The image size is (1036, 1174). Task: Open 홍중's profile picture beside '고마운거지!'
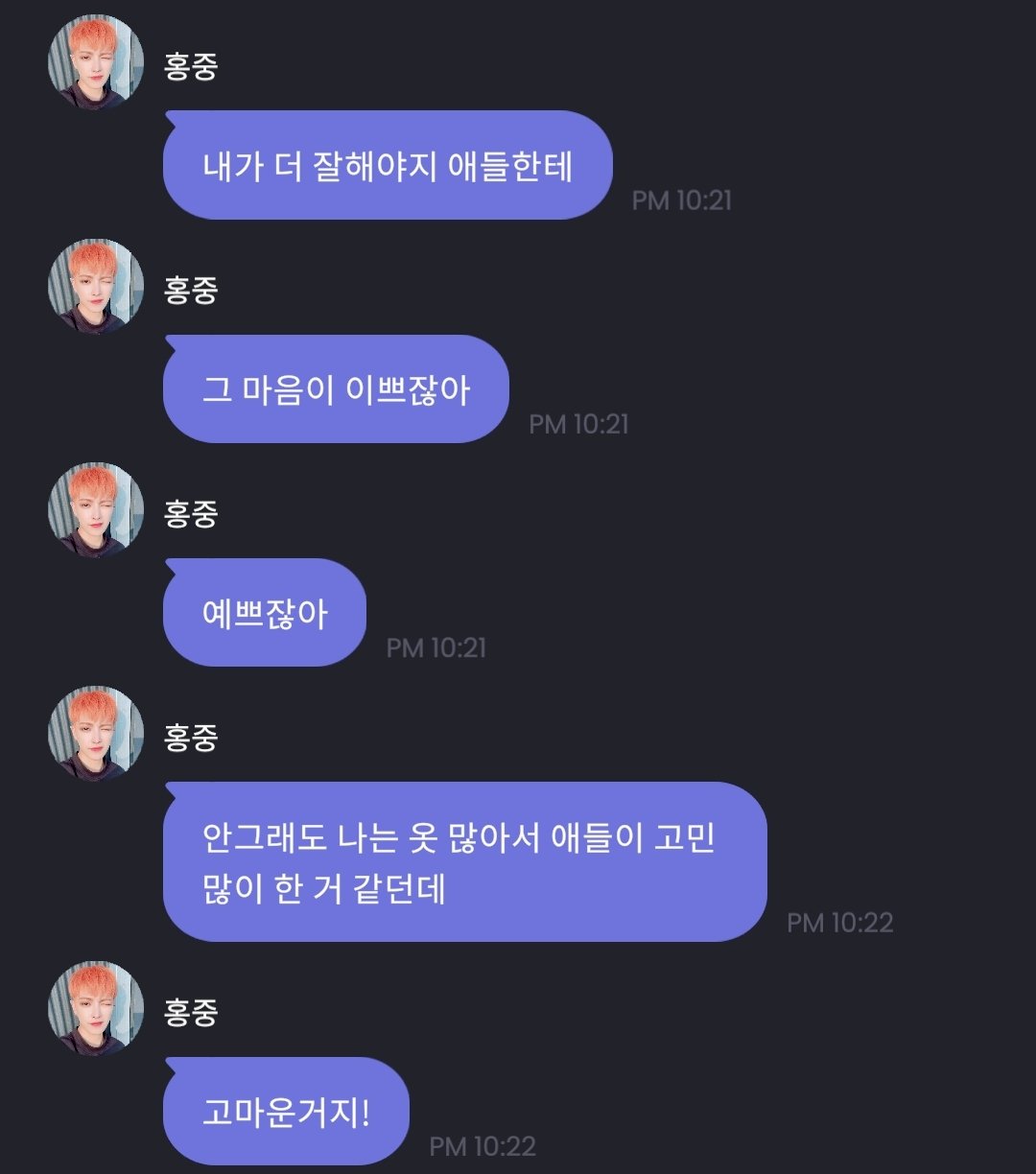tap(93, 1007)
